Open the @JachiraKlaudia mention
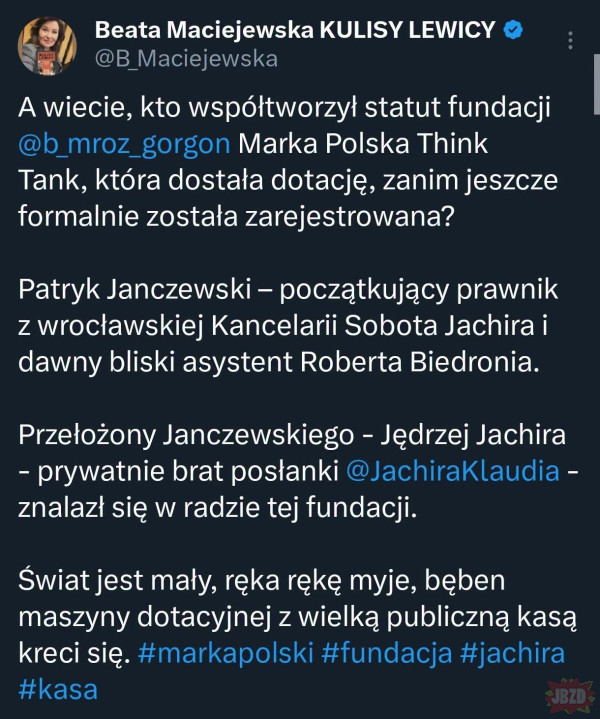The height and width of the screenshot is (719, 600). click(453, 471)
